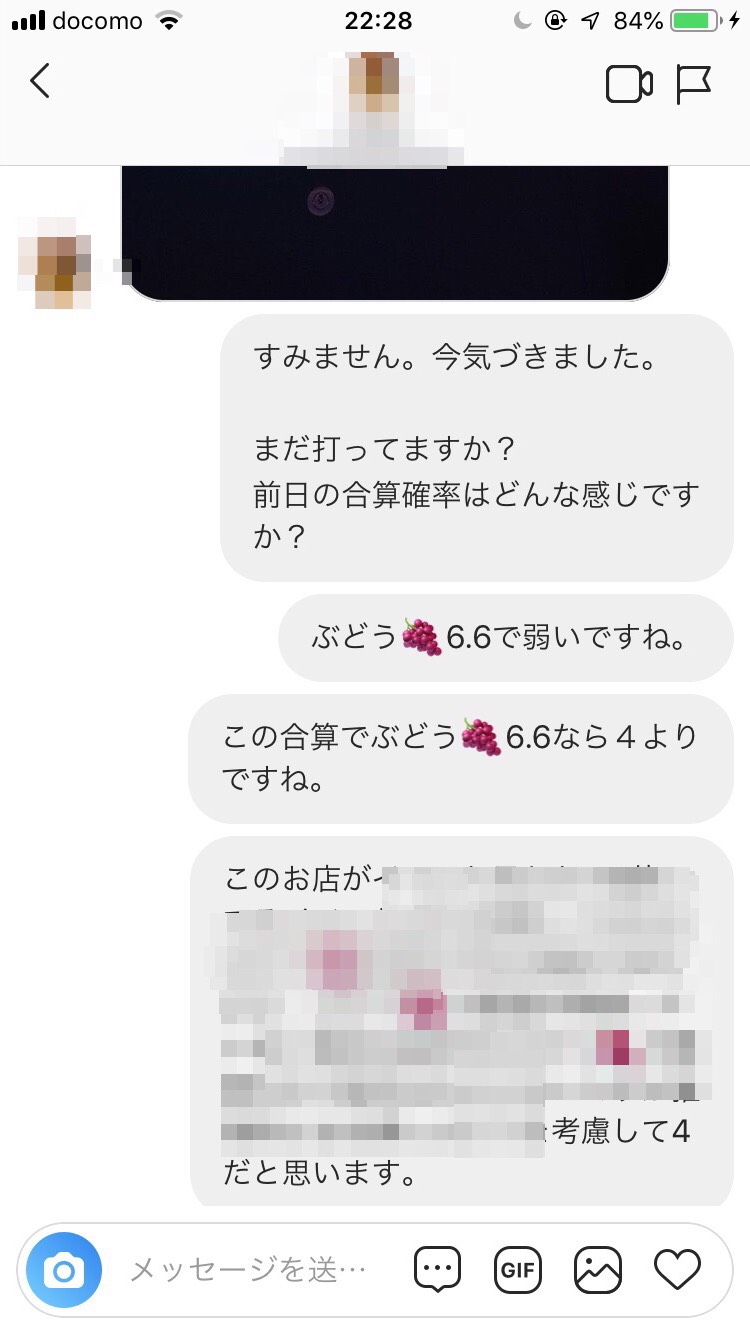Choose a photo from the gallery
This screenshot has height=1334, width=750.
pyautogui.click(x=597, y=1271)
